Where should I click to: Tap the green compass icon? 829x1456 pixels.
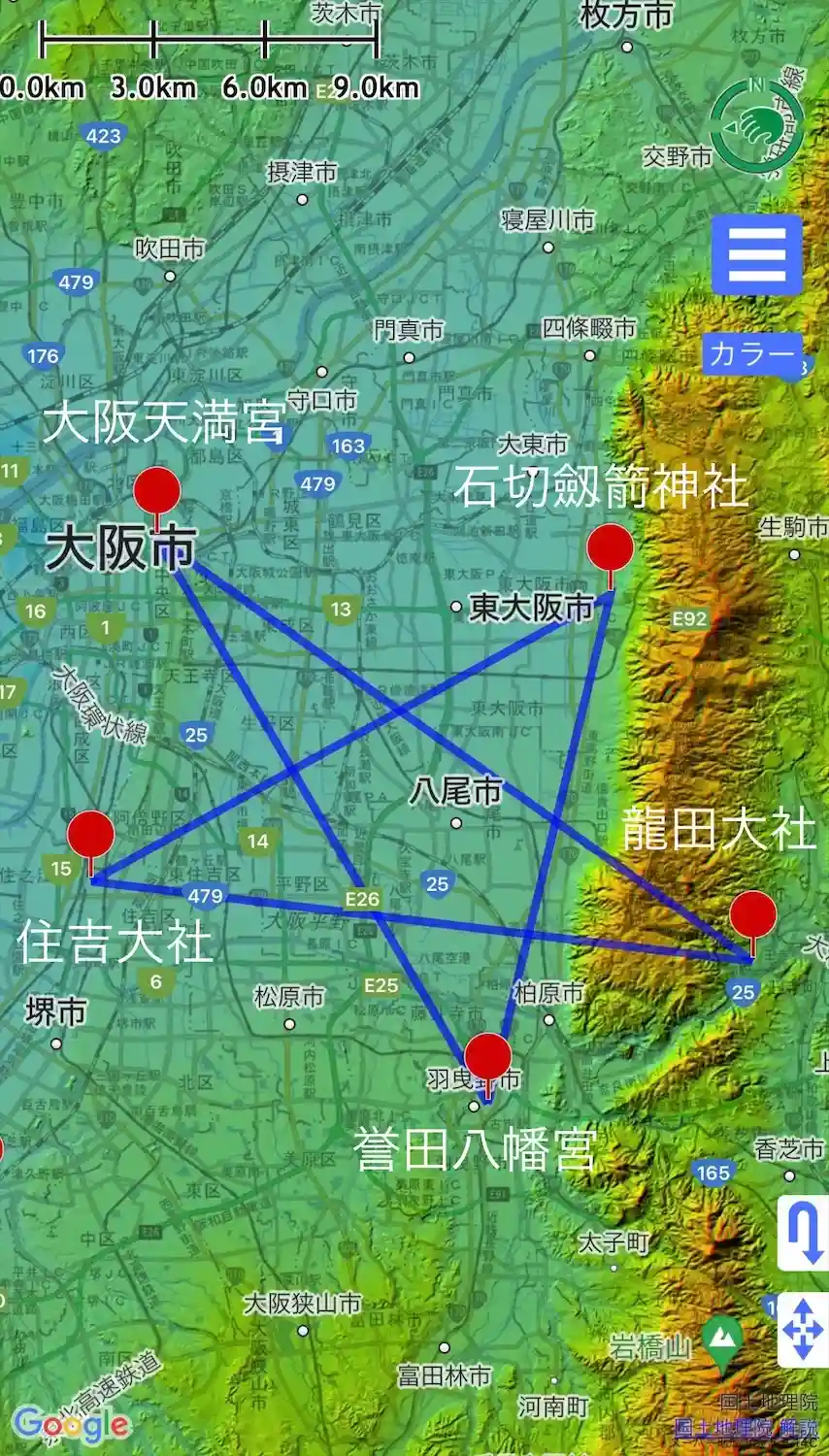(757, 124)
